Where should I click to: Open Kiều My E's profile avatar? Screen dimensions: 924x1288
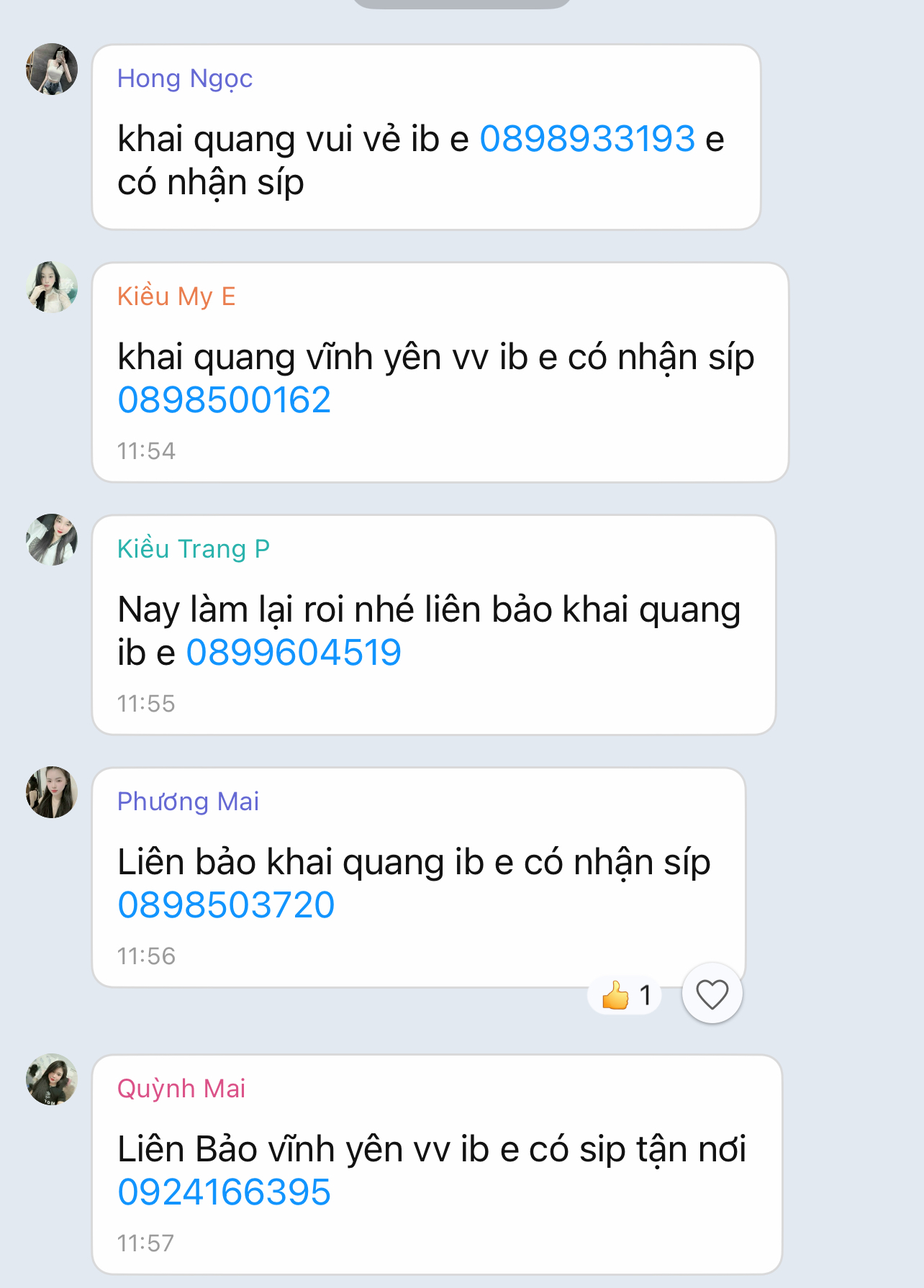tap(52, 287)
